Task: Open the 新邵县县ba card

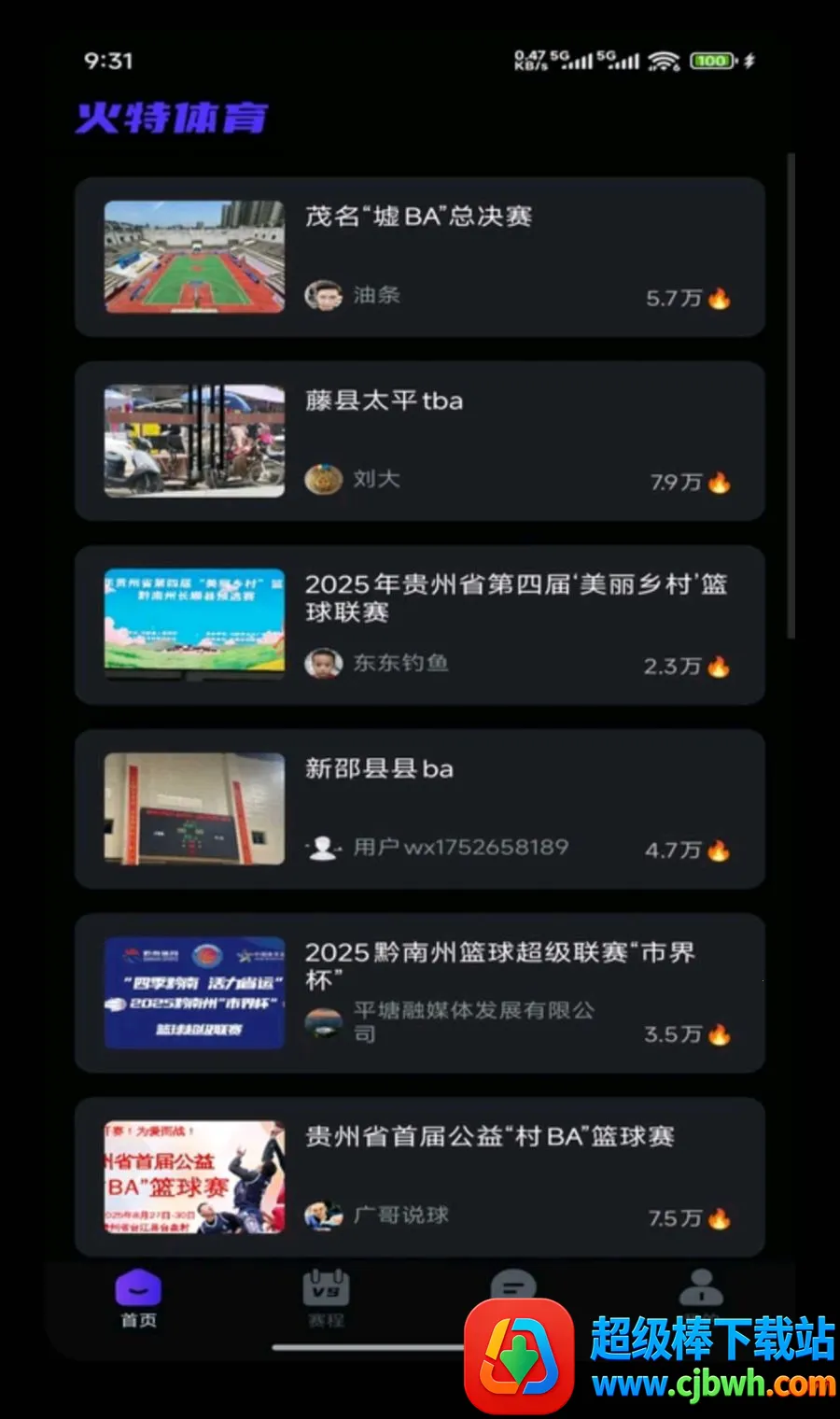Action: (x=420, y=808)
